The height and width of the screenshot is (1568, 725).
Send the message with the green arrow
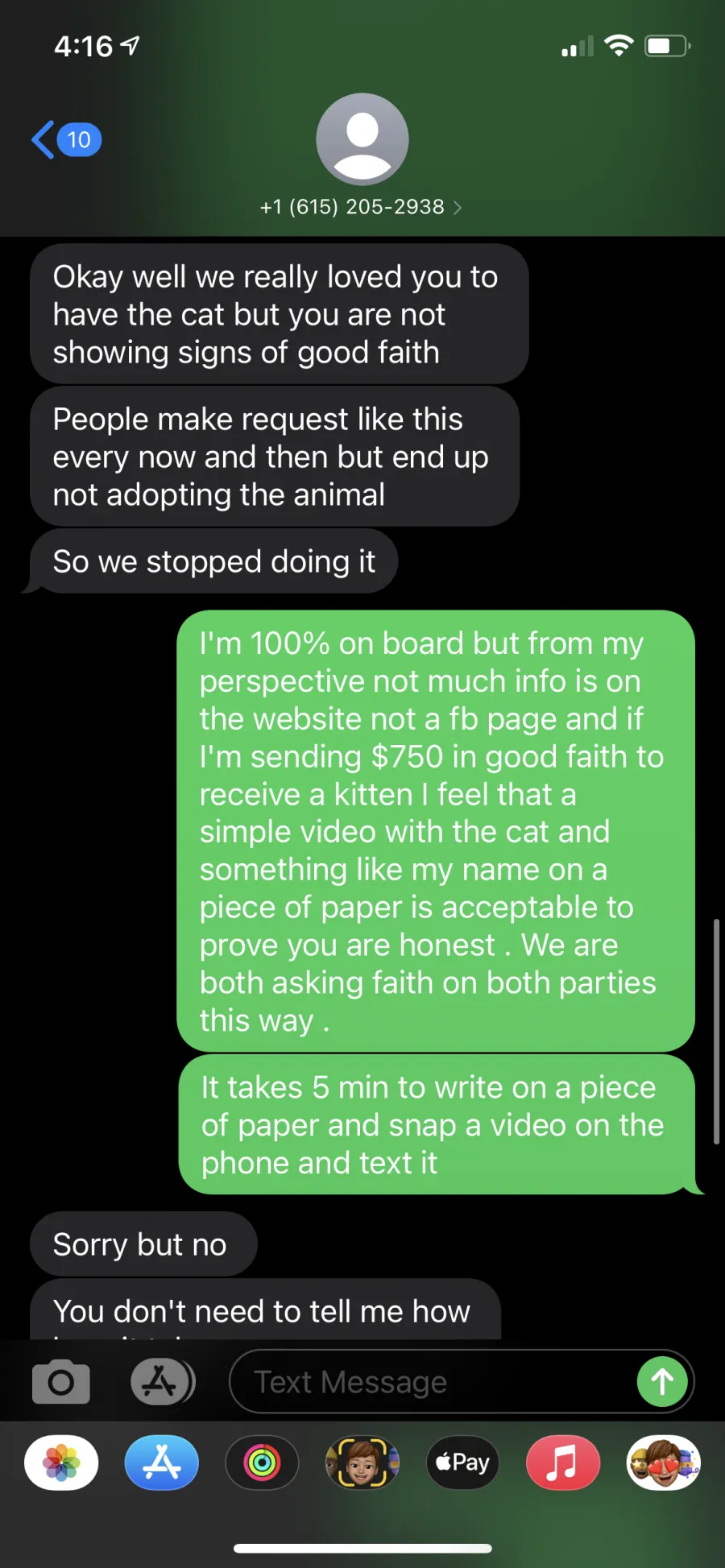[662, 1382]
